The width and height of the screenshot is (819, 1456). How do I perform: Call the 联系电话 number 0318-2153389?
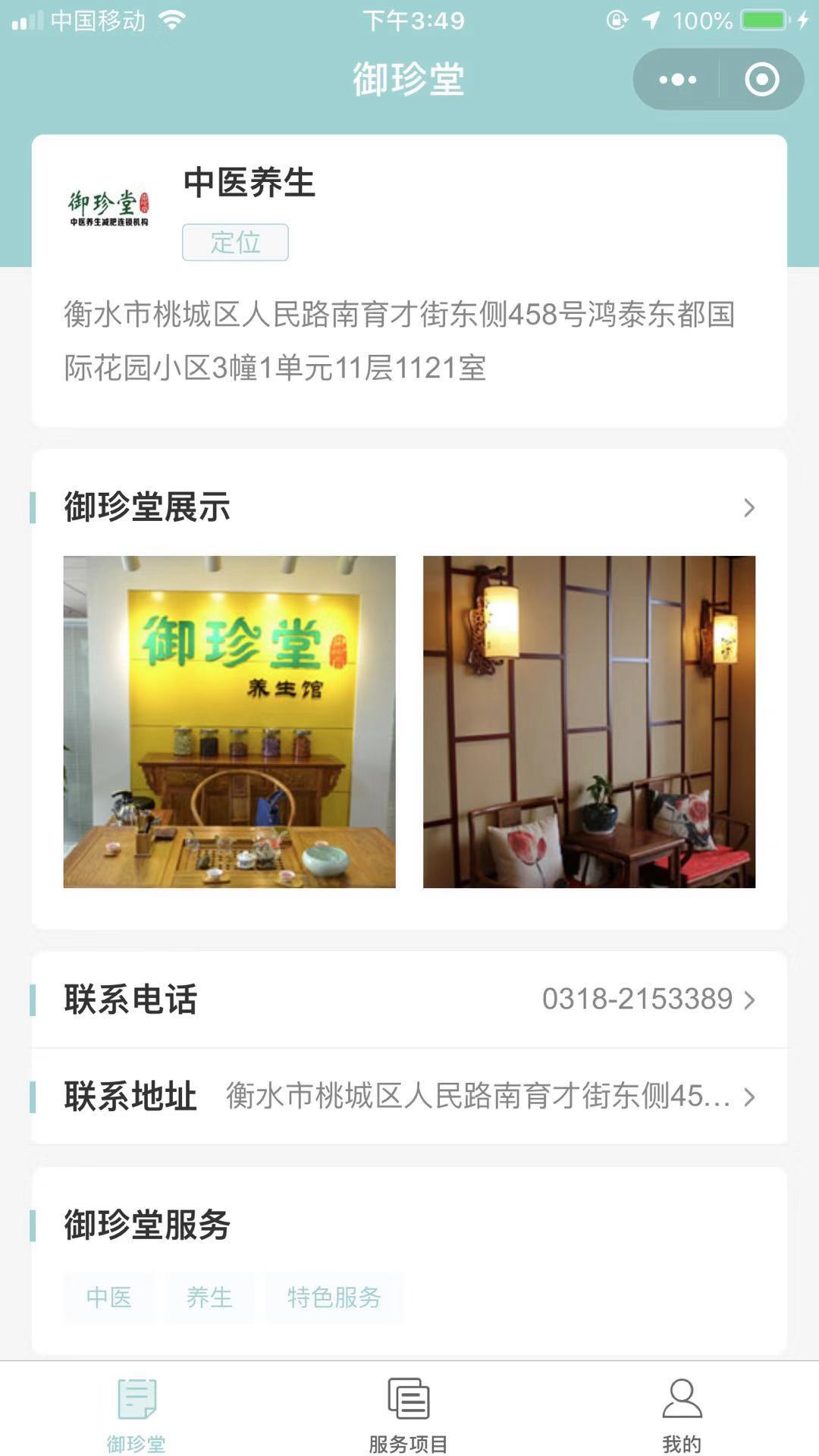648,999
